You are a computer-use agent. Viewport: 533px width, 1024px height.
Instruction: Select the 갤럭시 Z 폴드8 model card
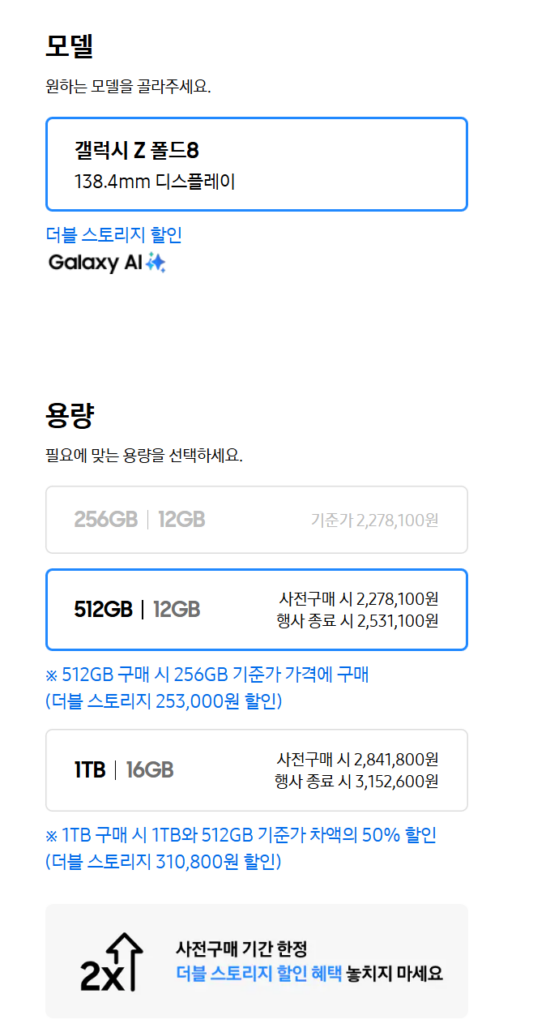[x=257, y=164]
